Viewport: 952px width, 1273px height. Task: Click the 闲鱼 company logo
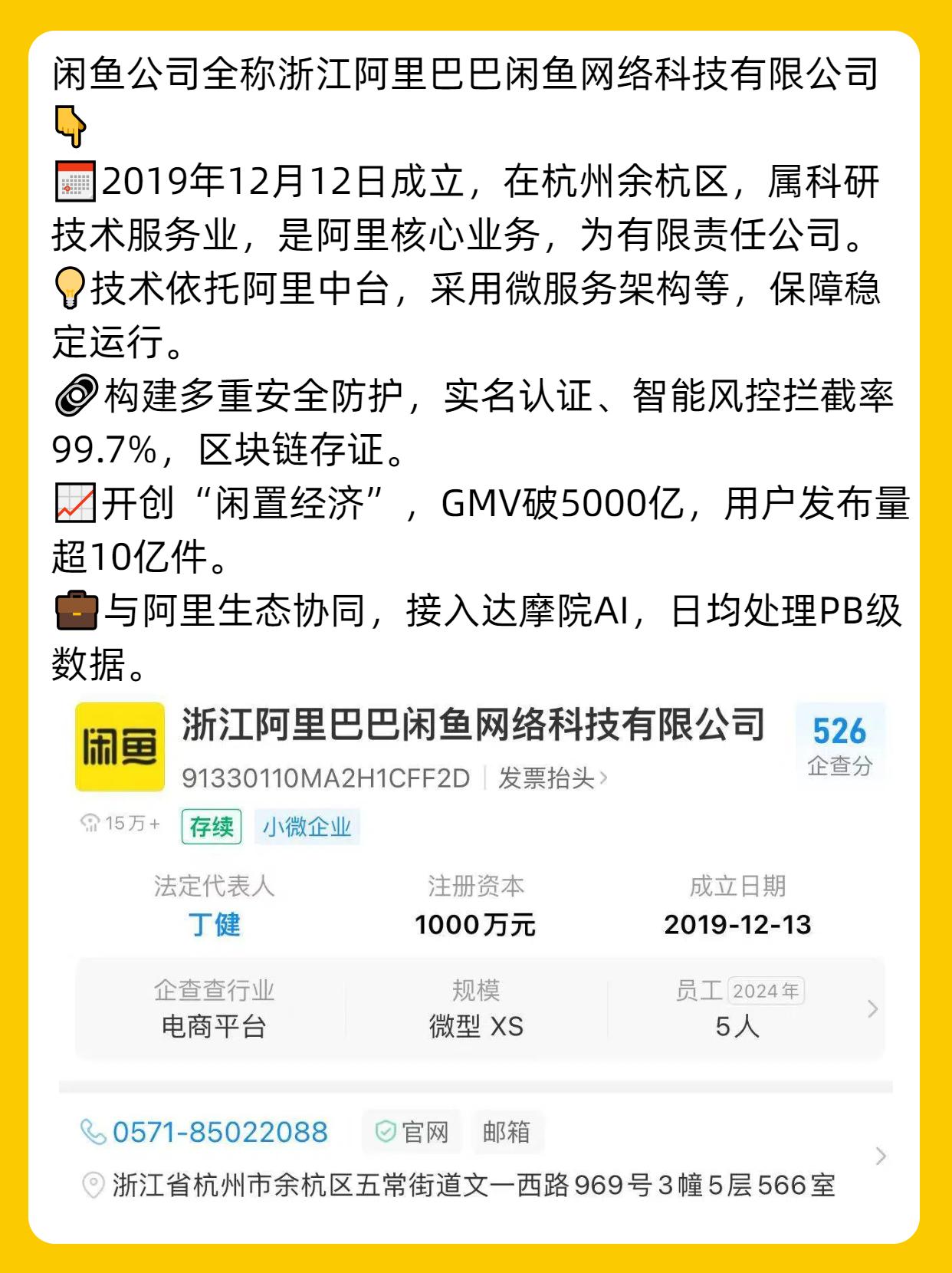(120, 748)
